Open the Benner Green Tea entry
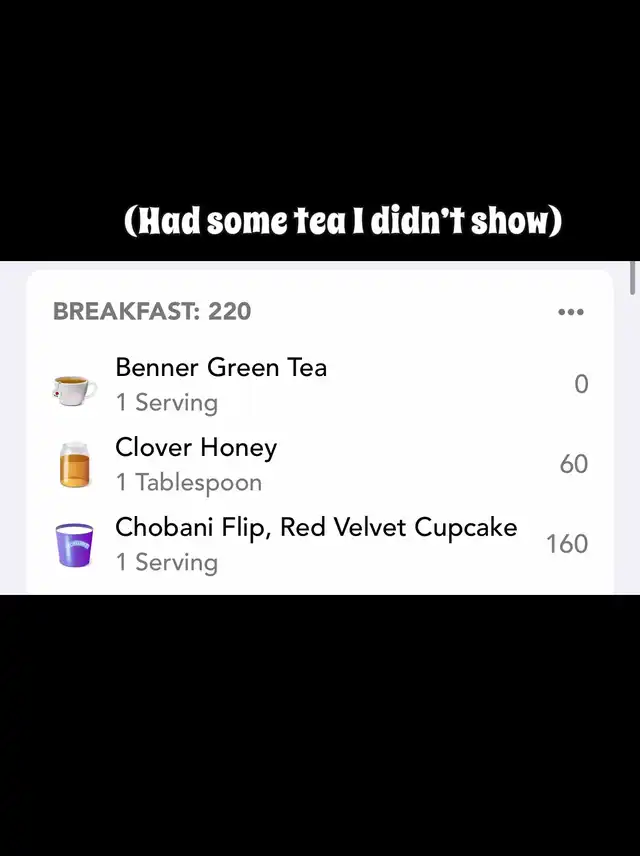Image resolution: width=640 pixels, height=856 pixels. click(x=220, y=384)
